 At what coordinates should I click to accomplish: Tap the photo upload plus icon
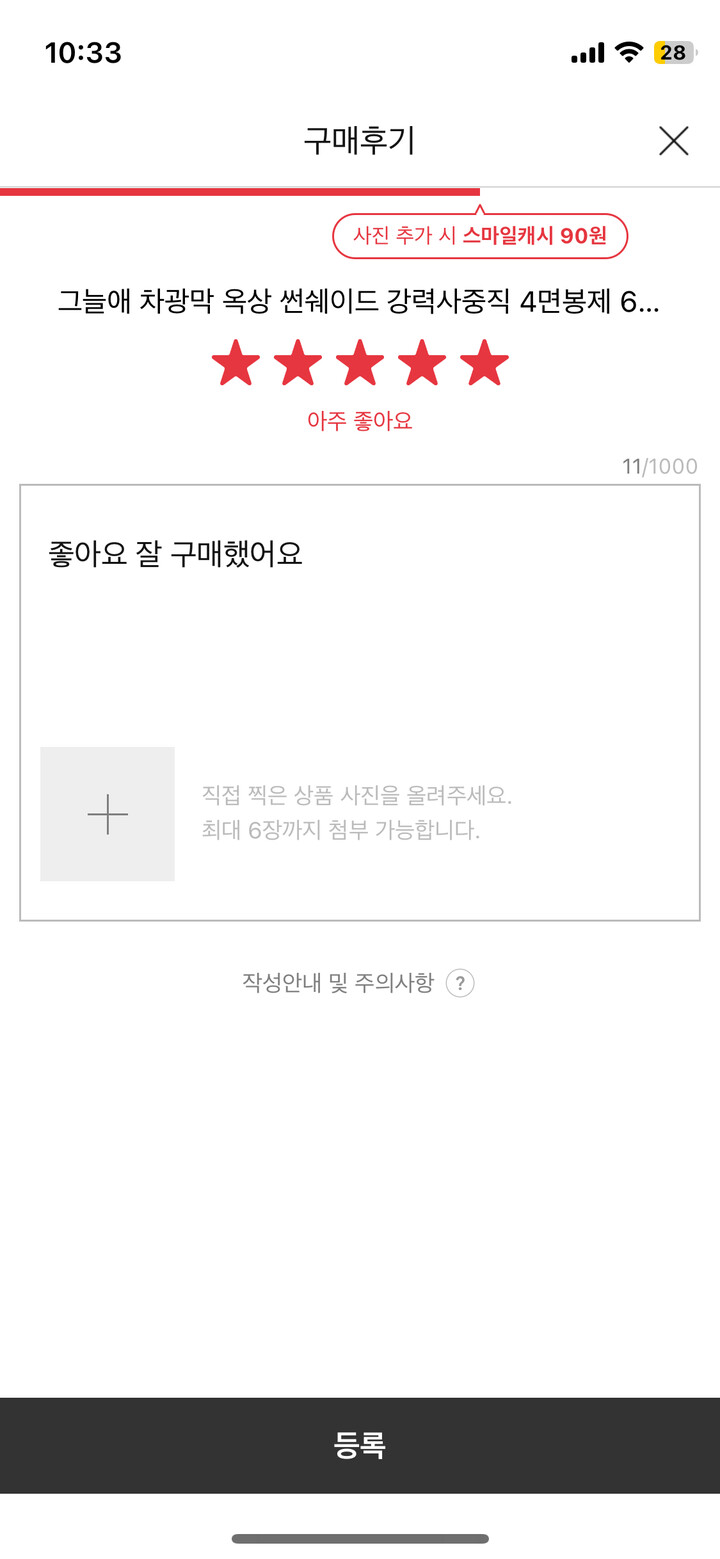(x=107, y=814)
